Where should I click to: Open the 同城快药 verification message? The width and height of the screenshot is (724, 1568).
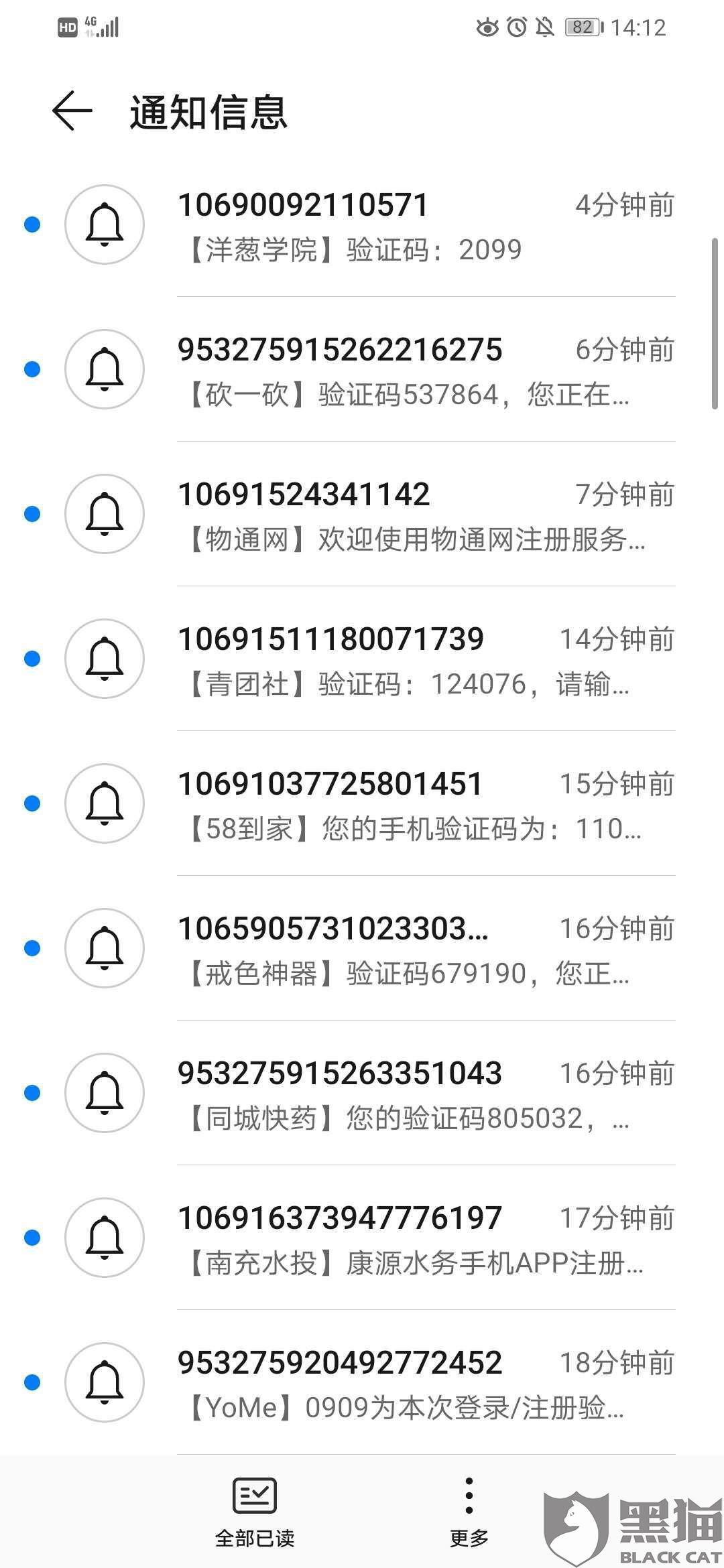coord(362,1094)
